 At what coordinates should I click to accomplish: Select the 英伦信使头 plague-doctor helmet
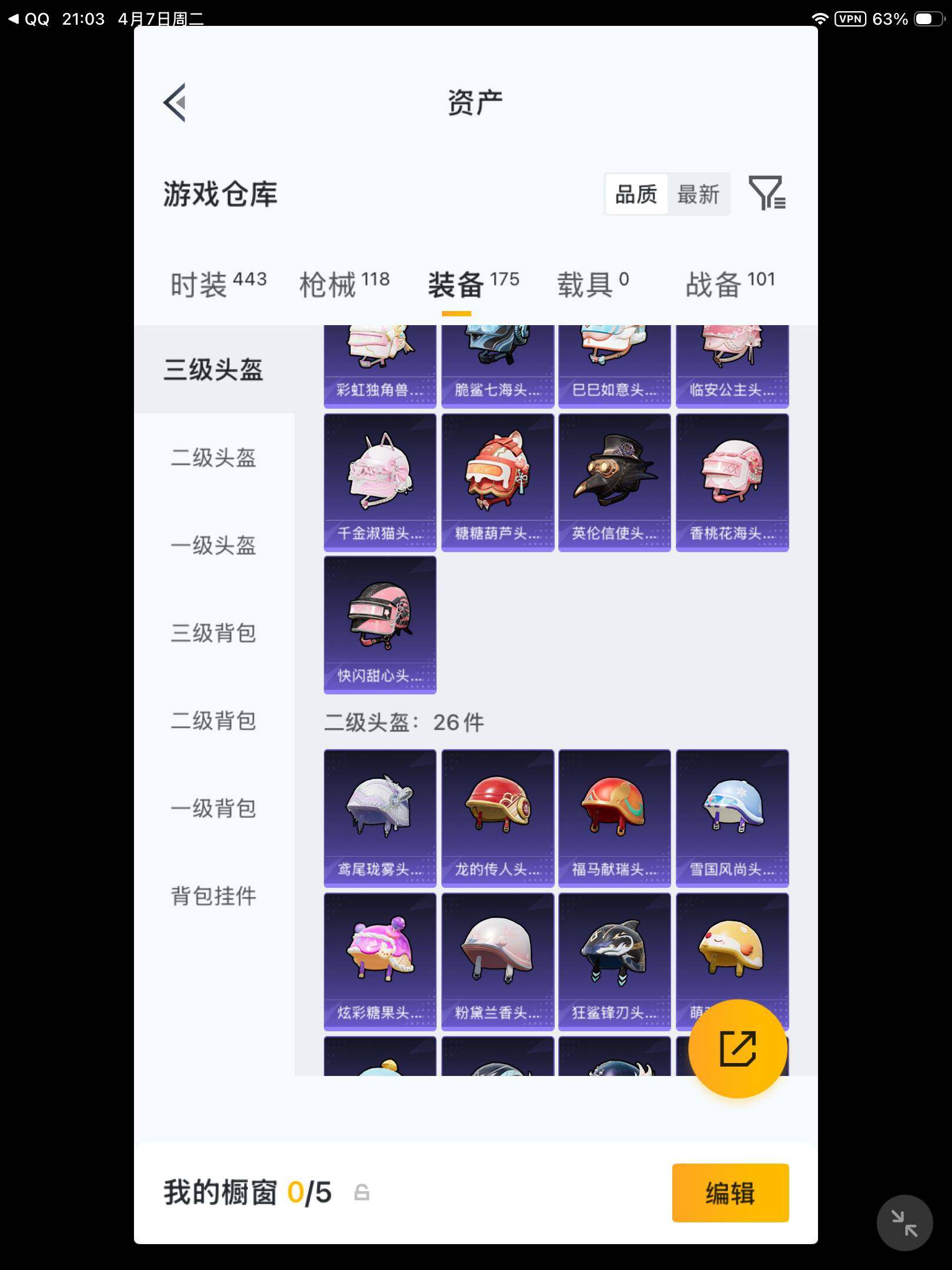pos(614,479)
